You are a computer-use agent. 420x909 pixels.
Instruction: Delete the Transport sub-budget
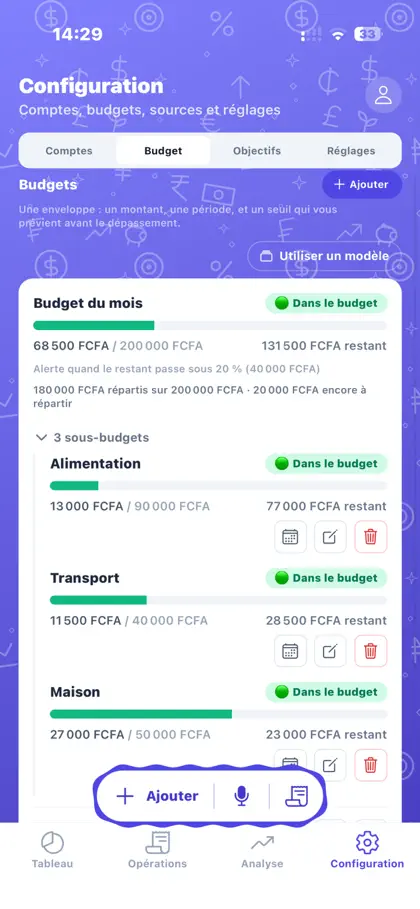click(371, 651)
